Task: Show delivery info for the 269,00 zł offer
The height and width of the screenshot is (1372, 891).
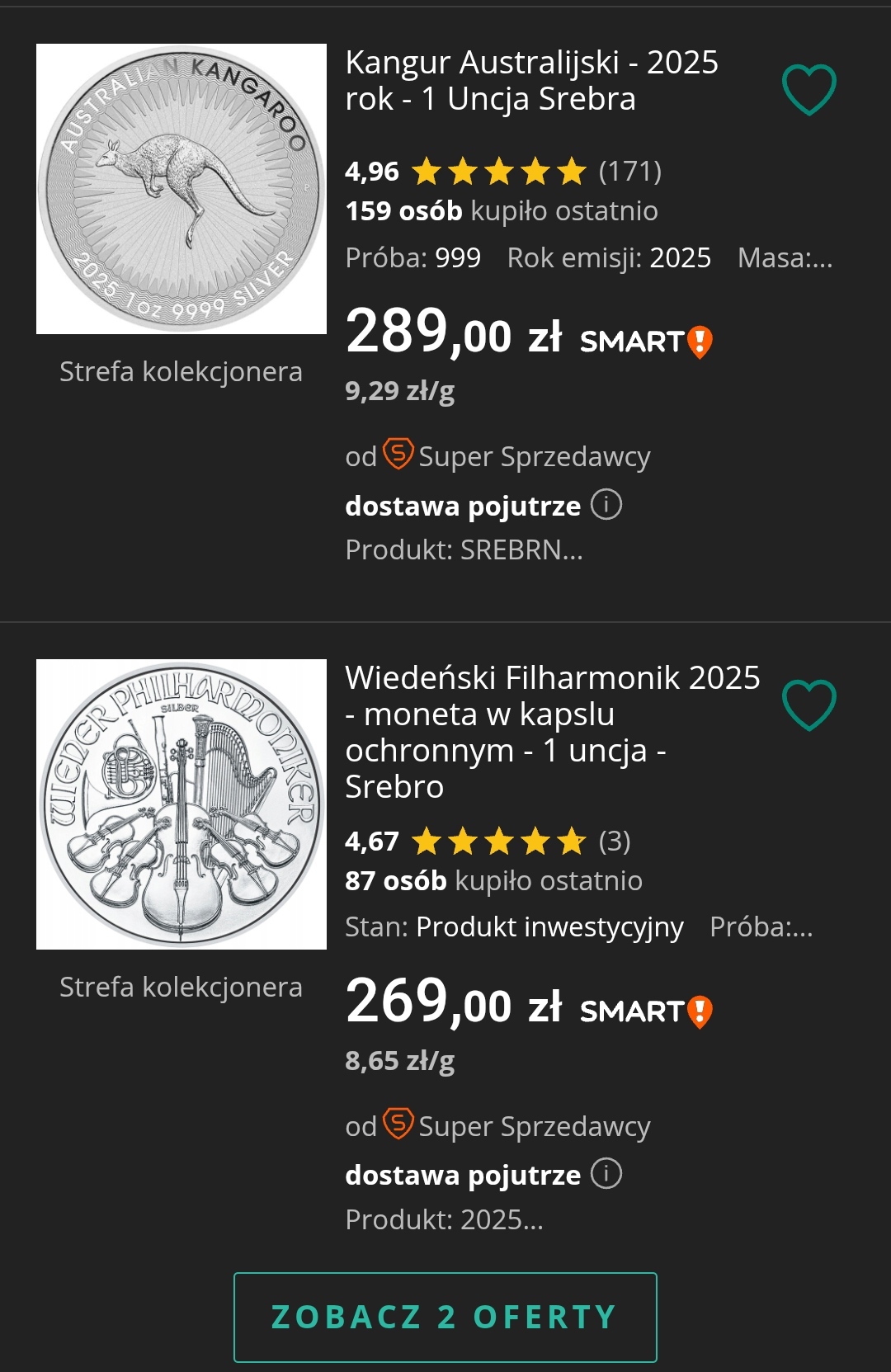Action: pyautogui.click(x=606, y=1173)
